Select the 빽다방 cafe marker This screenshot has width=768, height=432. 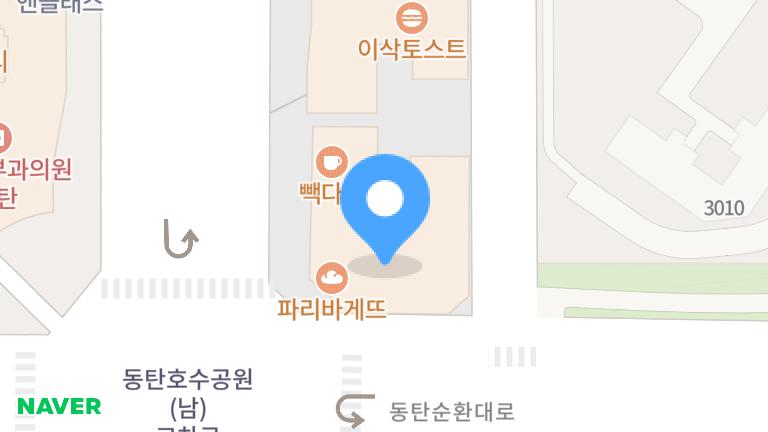click(331, 162)
